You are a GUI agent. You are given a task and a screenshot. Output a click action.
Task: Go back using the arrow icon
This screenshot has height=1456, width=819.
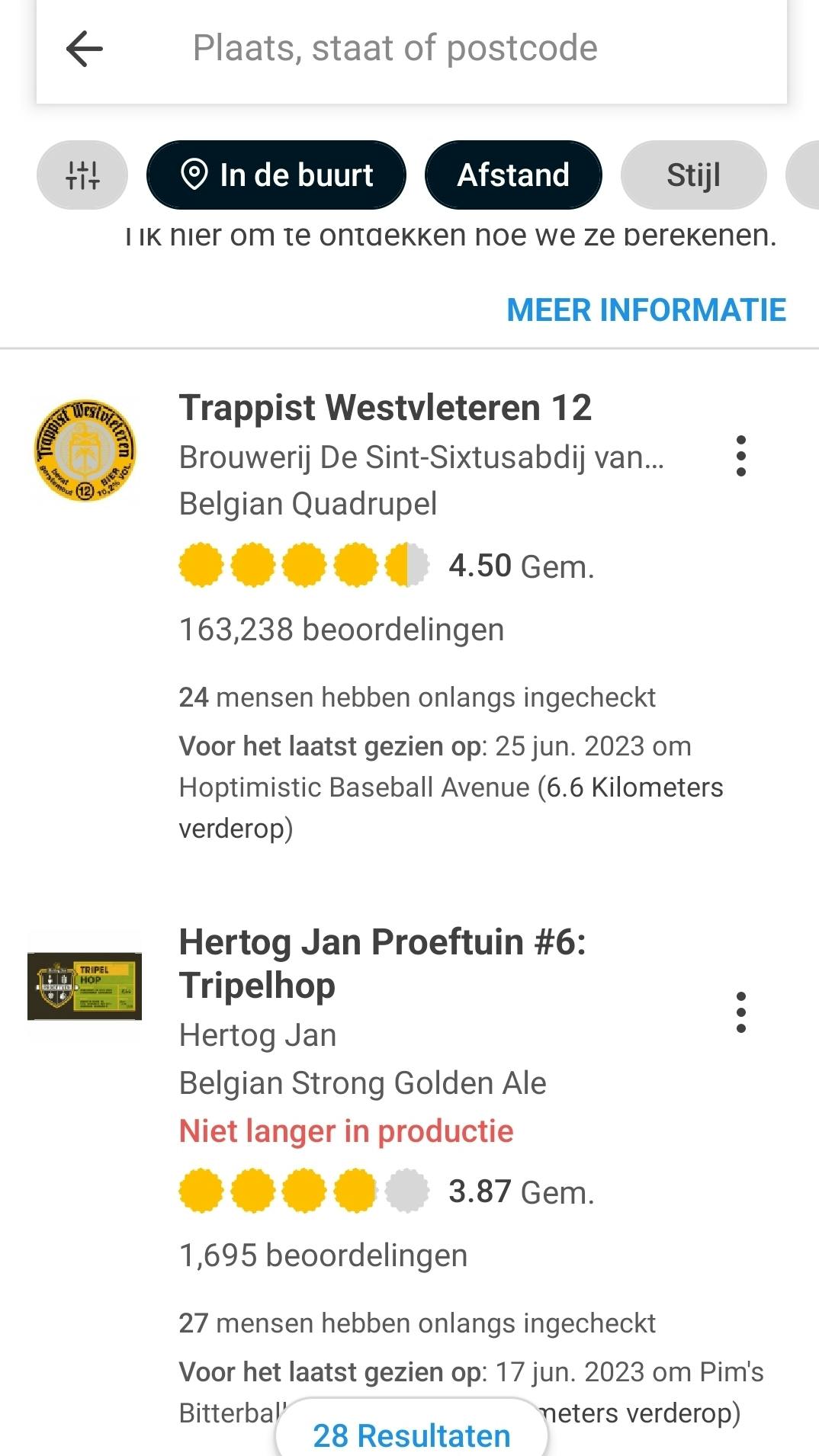pos(84,50)
